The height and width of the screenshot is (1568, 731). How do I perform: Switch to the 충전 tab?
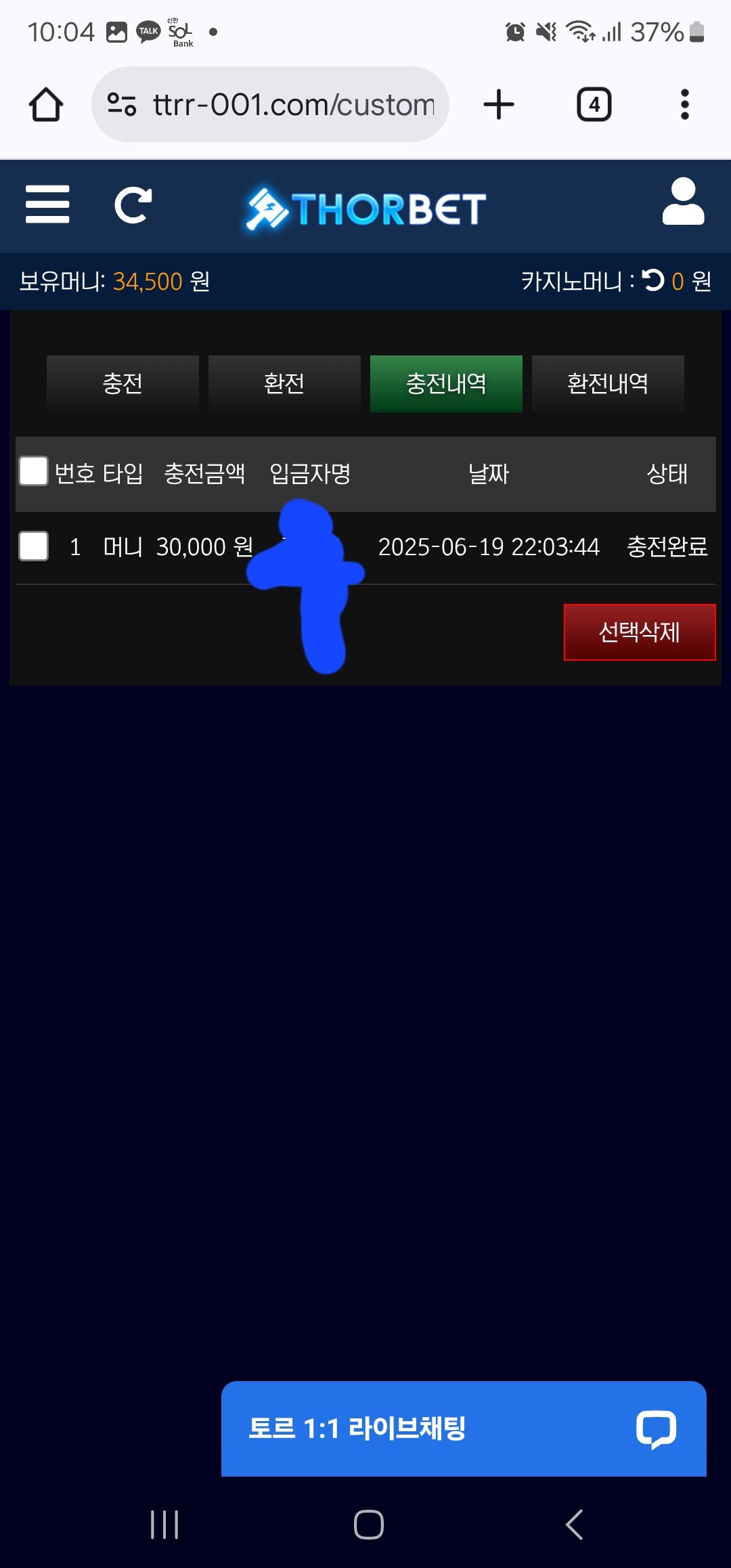click(x=123, y=384)
